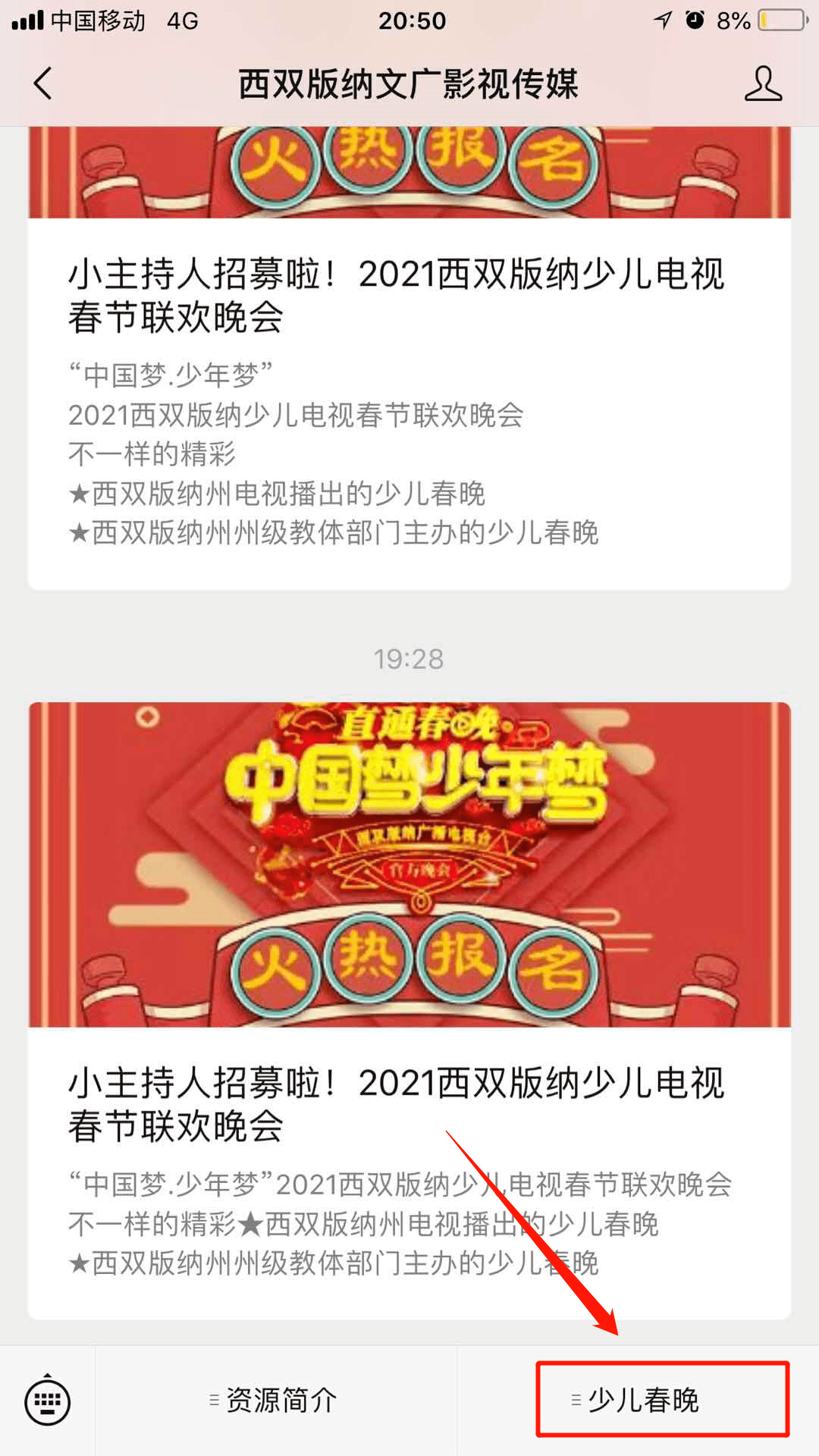Open the account profile icon
Screen dimensions: 819x1456
pyautogui.click(x=762, y=83)
